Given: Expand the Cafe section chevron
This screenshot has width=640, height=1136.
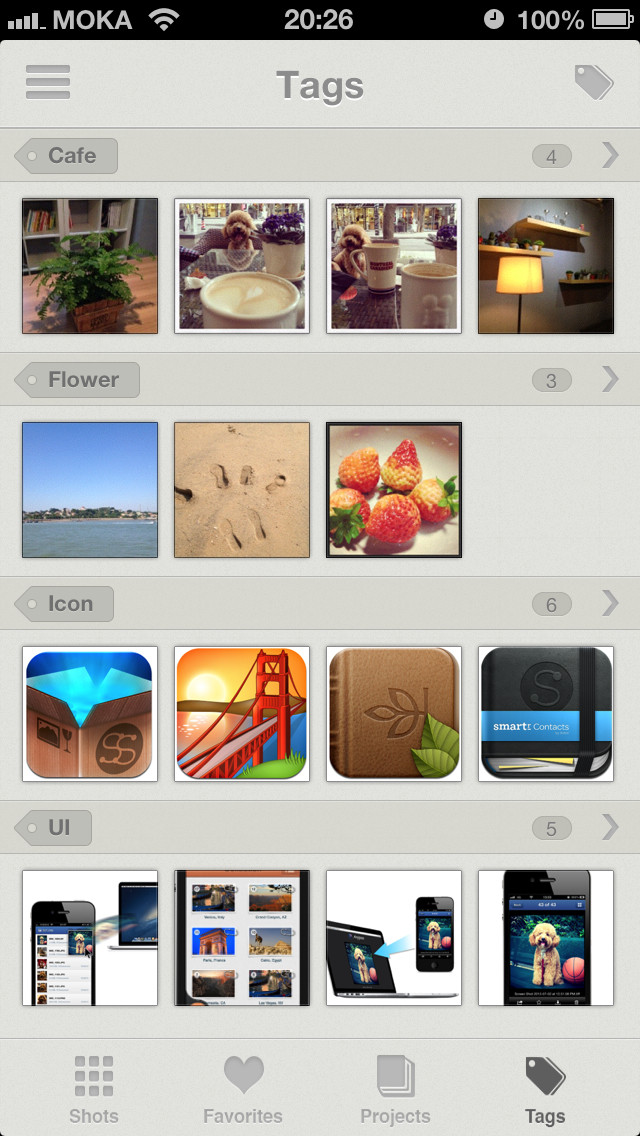Looking at the screenshot, I should (610, 155).
